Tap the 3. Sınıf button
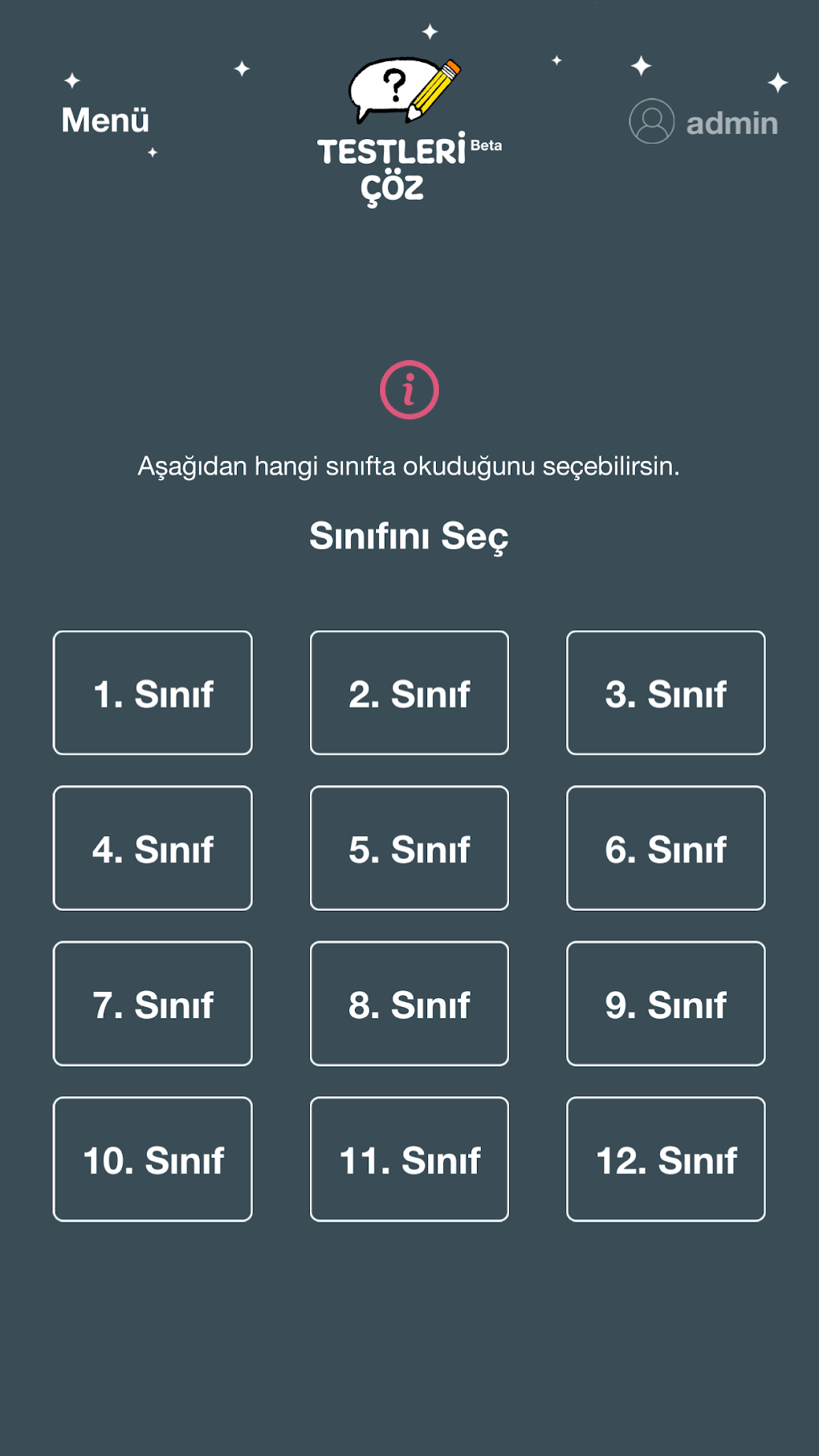819x1456 pixels. [x=666, y=693]
